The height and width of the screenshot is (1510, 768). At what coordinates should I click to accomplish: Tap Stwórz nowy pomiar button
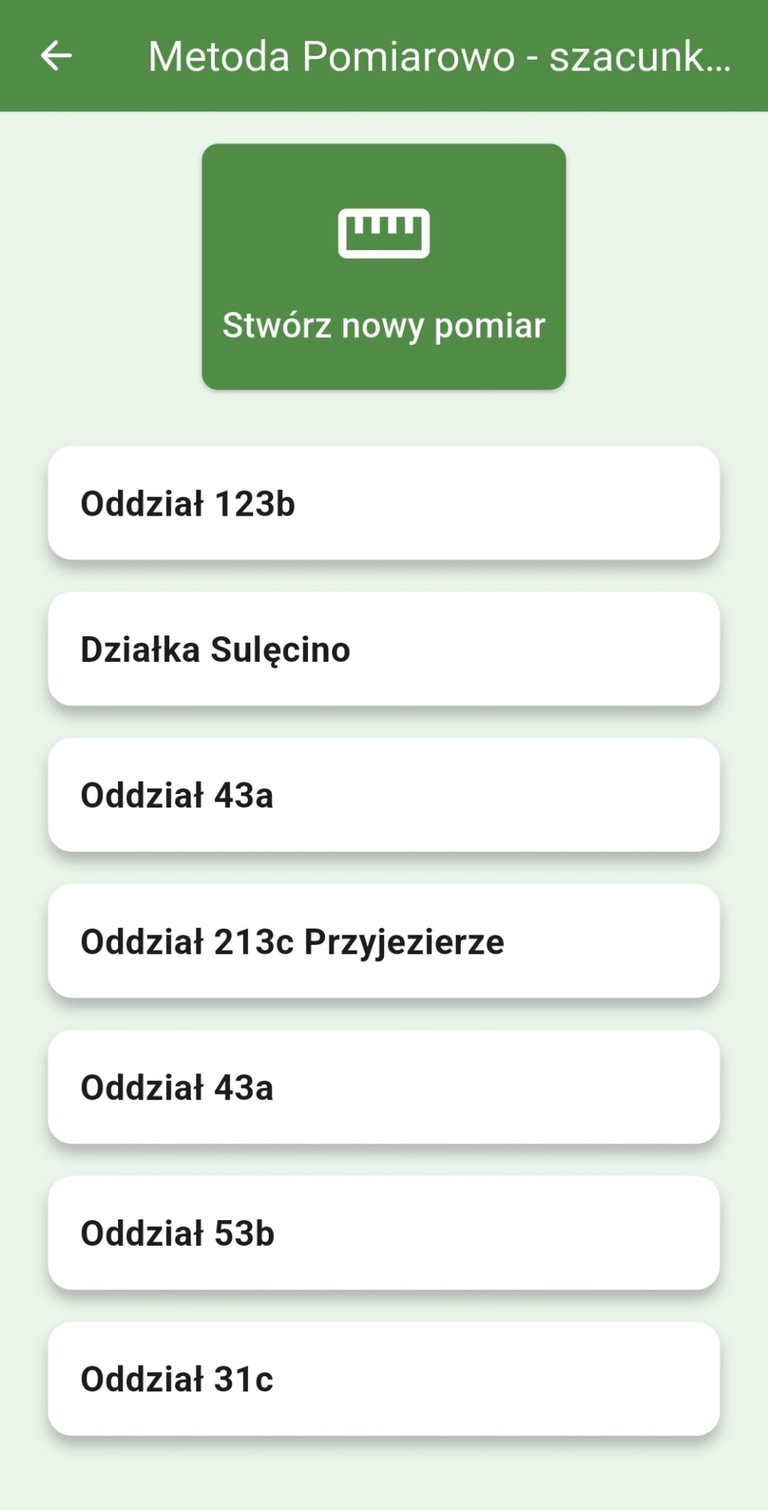[384, 266]
